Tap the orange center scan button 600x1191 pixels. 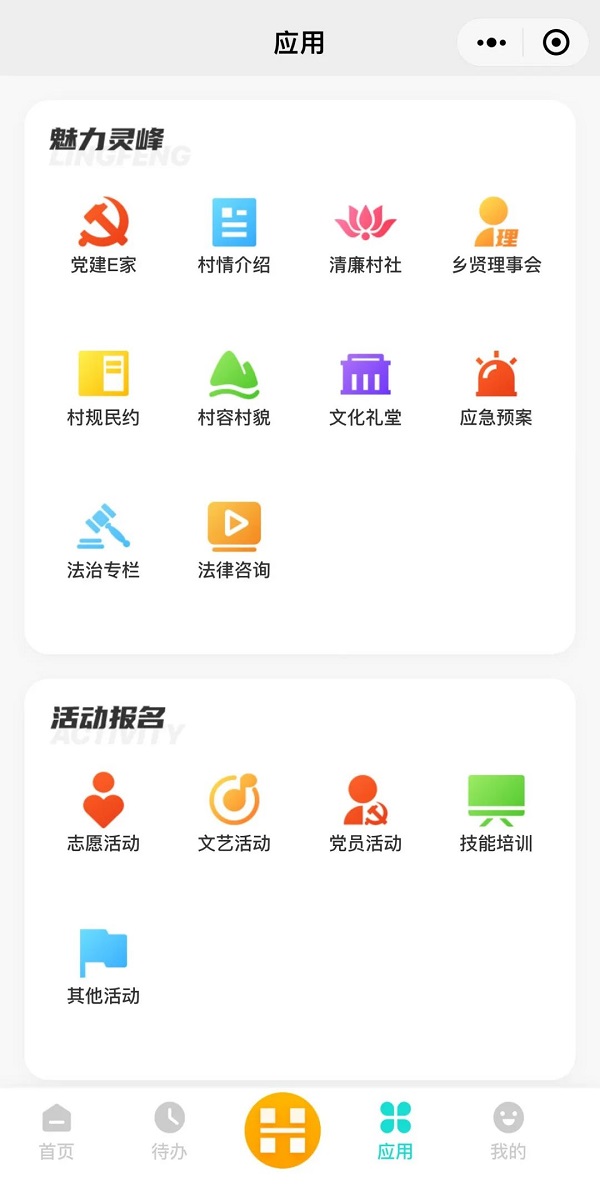[x=283, y=1130]
